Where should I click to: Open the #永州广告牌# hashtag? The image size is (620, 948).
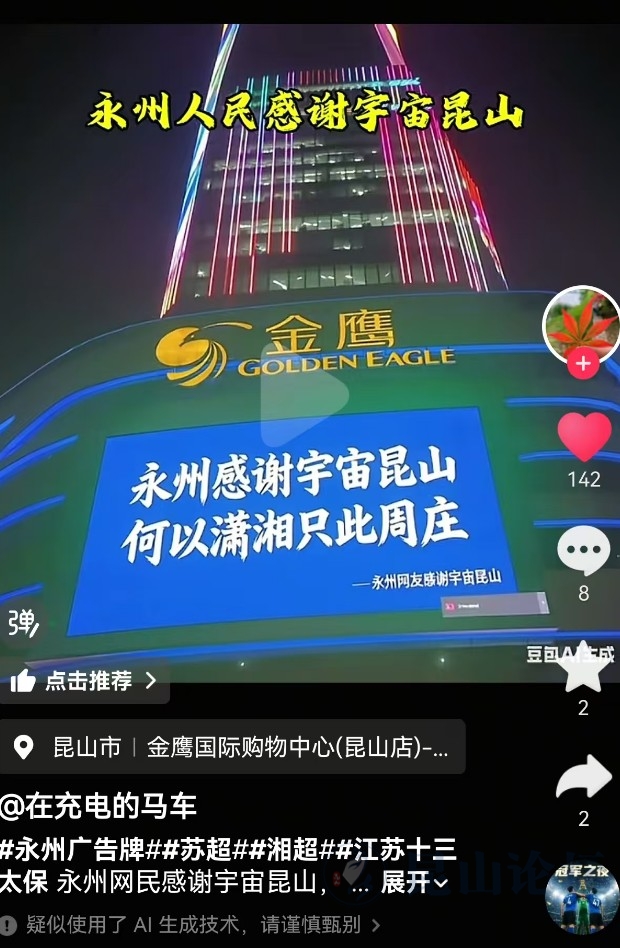point(73,850)
